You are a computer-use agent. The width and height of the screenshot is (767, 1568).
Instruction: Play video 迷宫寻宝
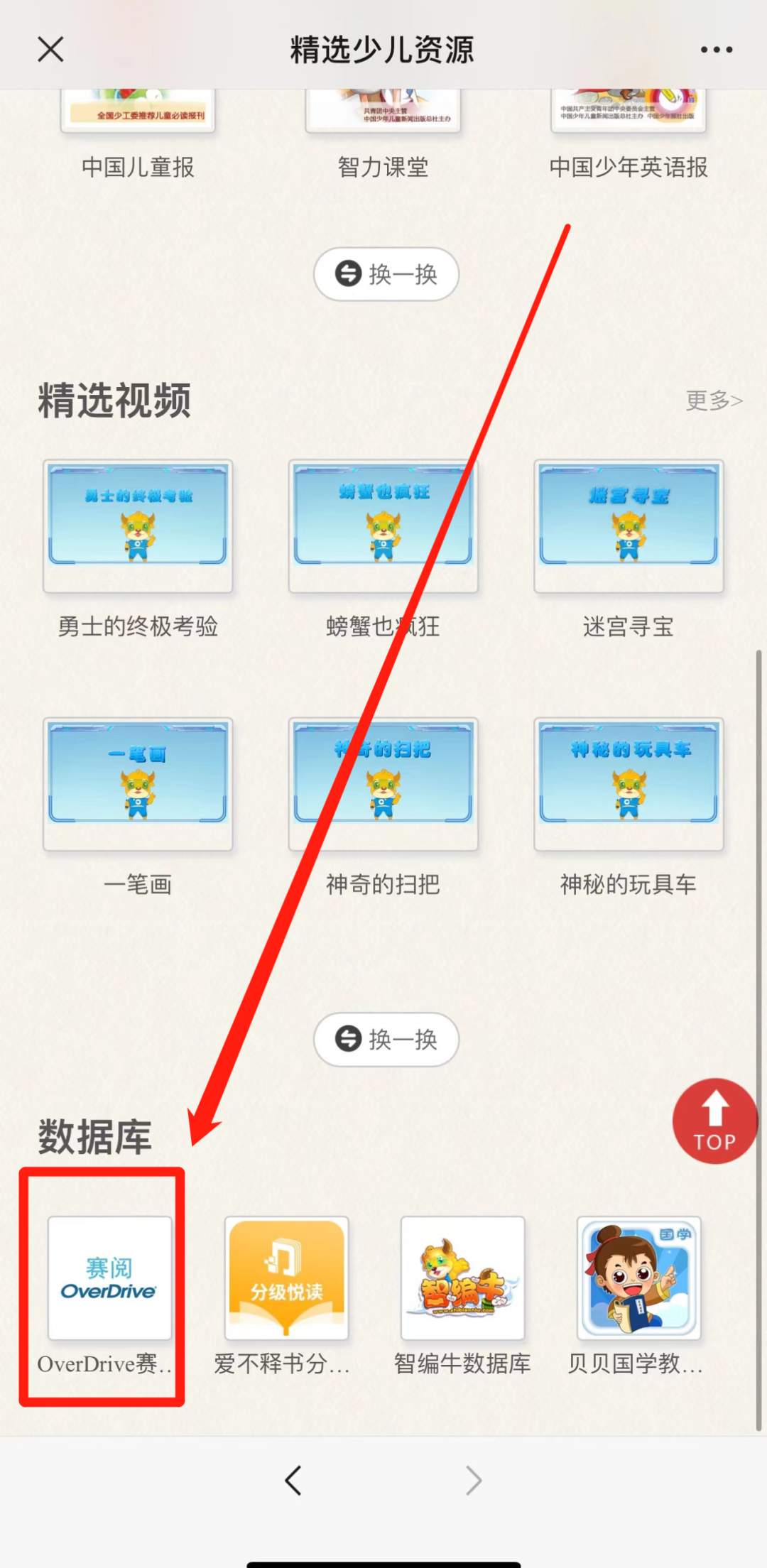629,526
